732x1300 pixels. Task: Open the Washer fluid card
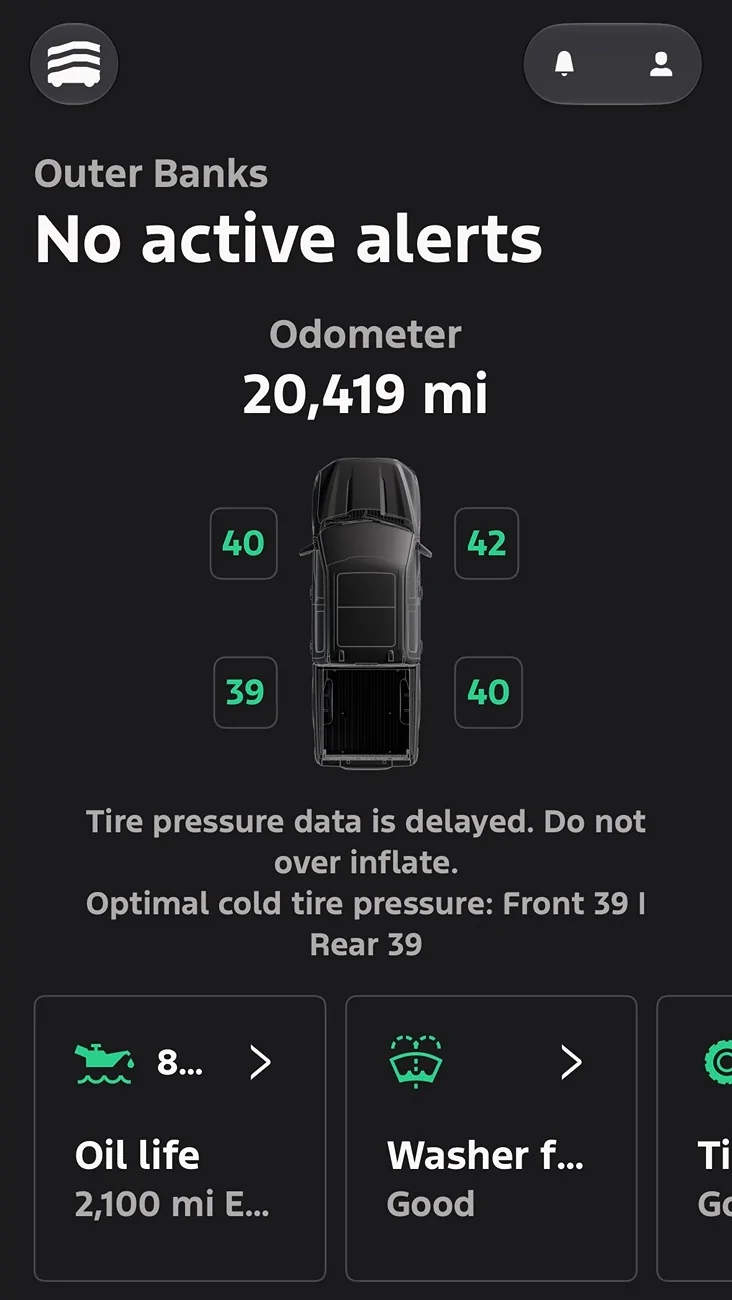[491, 1138]
